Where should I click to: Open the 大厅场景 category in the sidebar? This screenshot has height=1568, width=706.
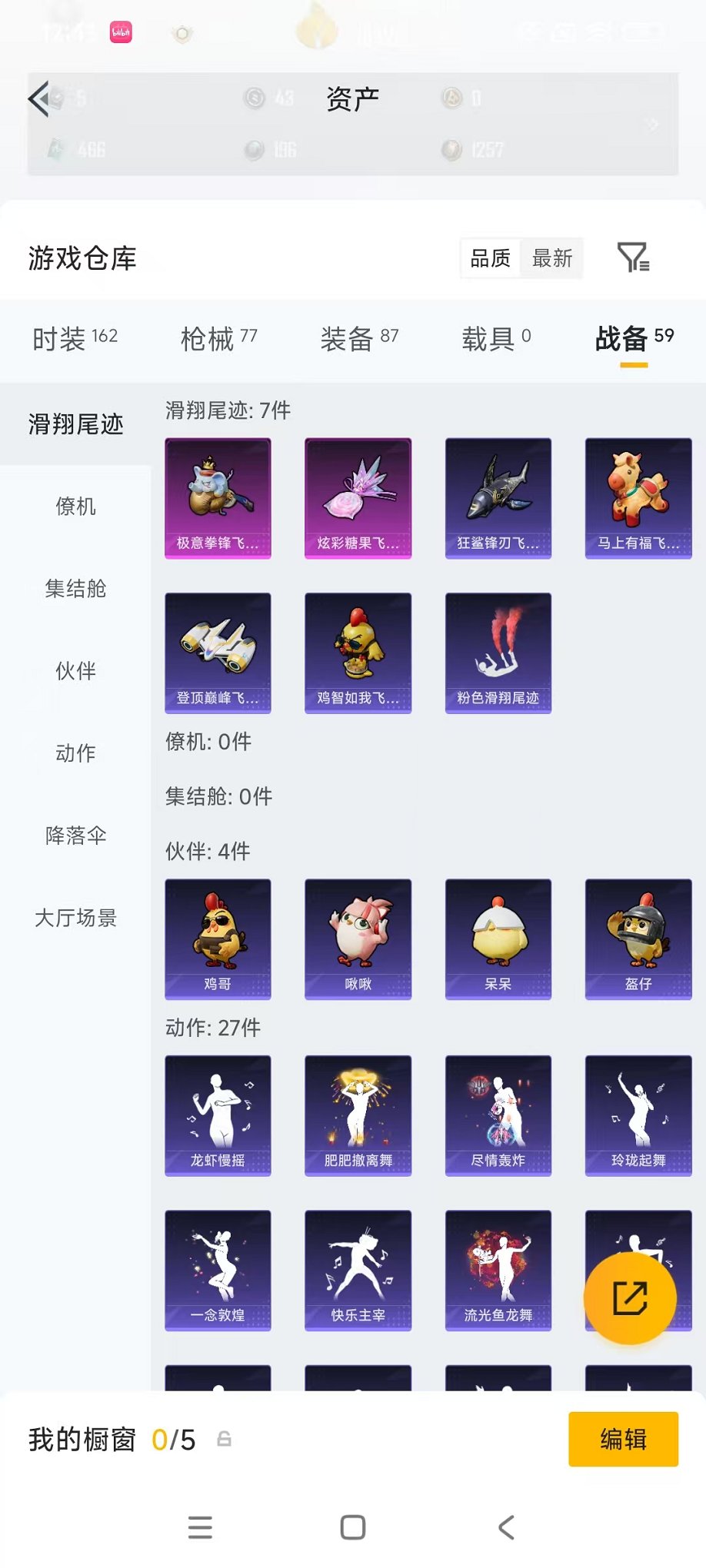click(75, 918)
